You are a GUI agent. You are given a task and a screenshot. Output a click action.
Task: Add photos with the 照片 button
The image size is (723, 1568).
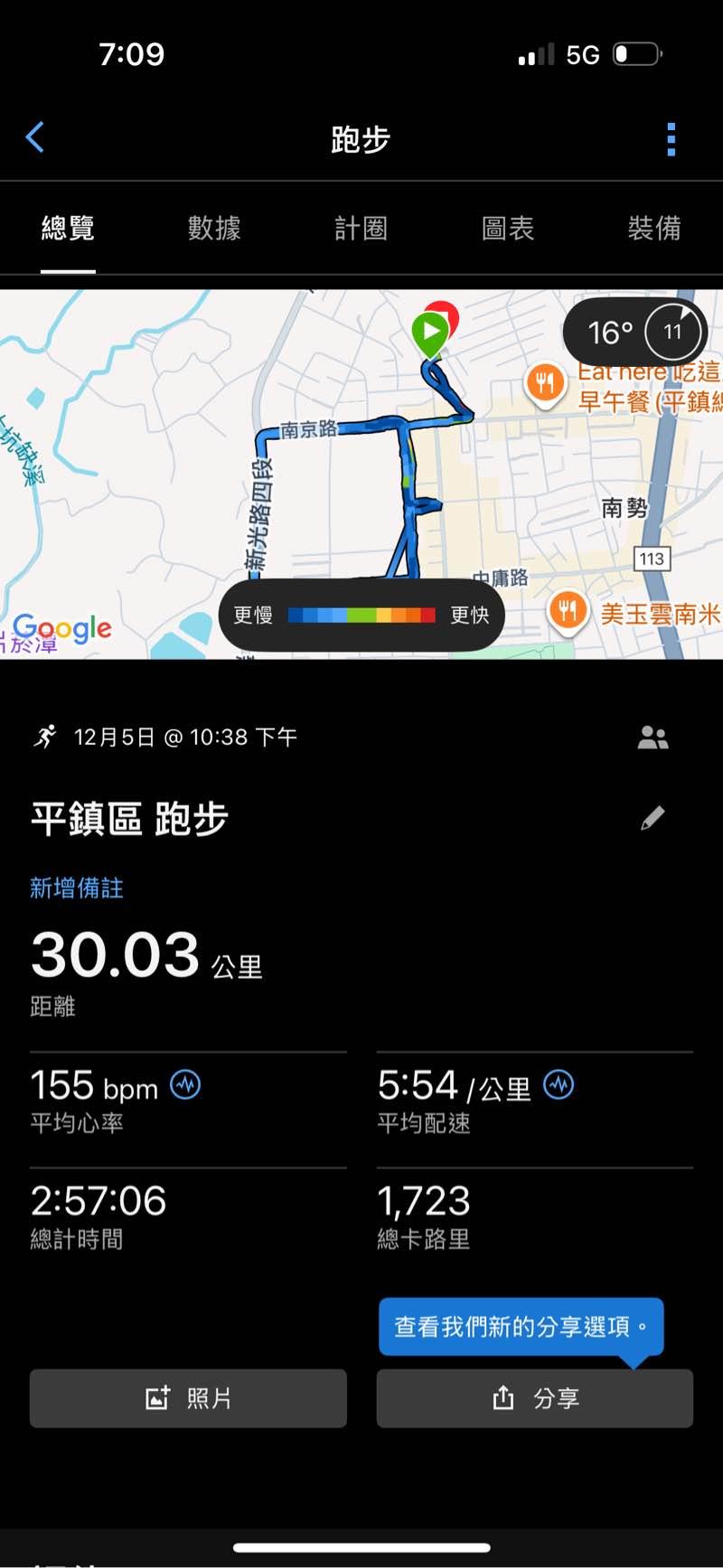188,1398
